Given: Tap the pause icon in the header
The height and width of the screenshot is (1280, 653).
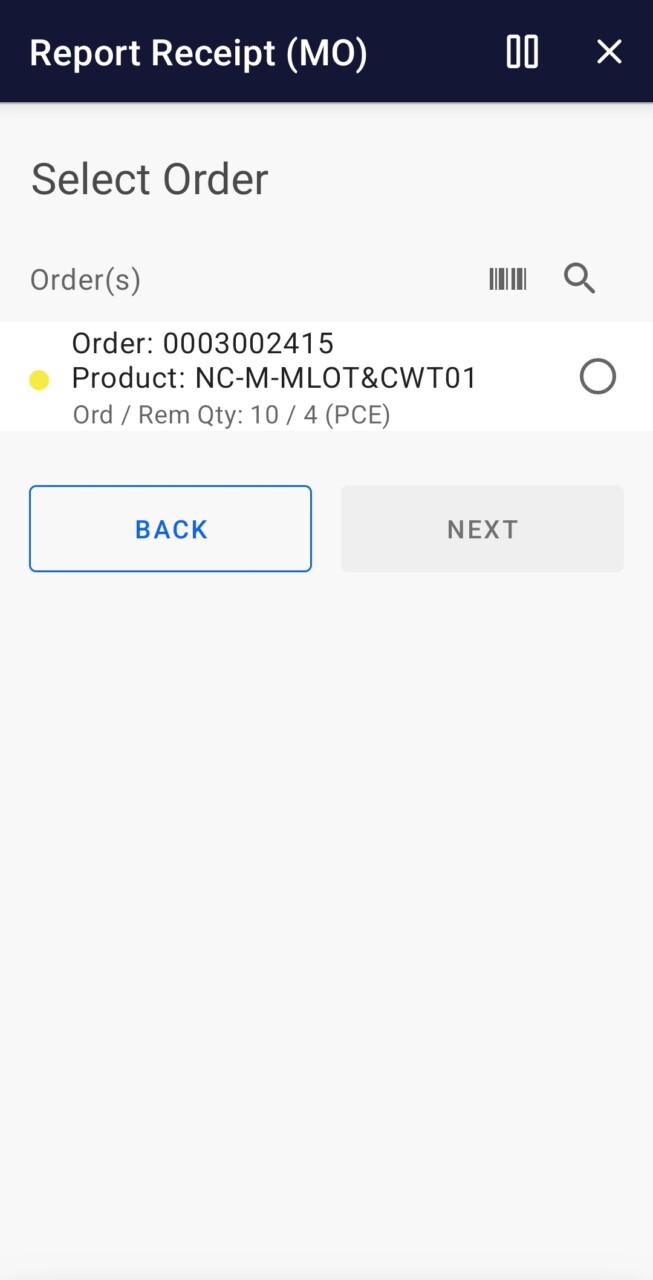Looking at the screenshot, I should (x=522, y=52).
